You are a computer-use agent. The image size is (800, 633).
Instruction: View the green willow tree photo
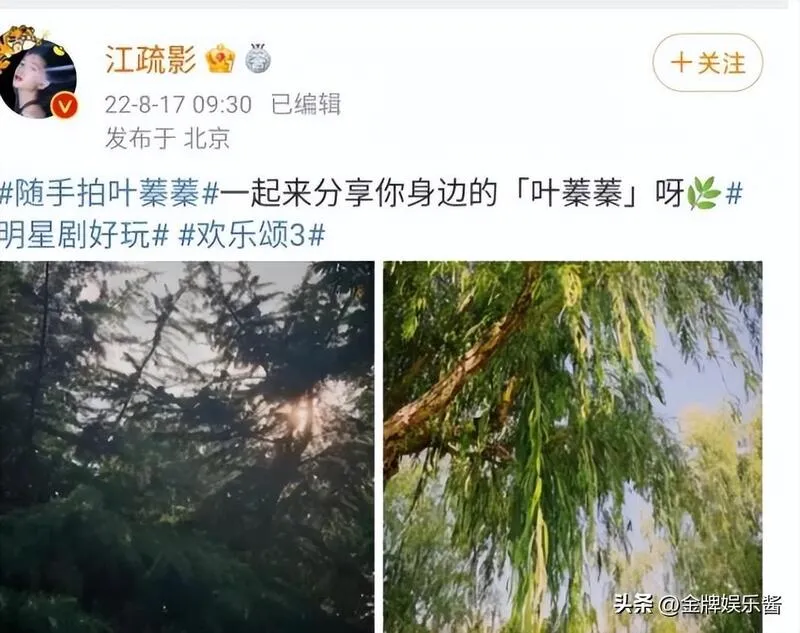[572, 445]
